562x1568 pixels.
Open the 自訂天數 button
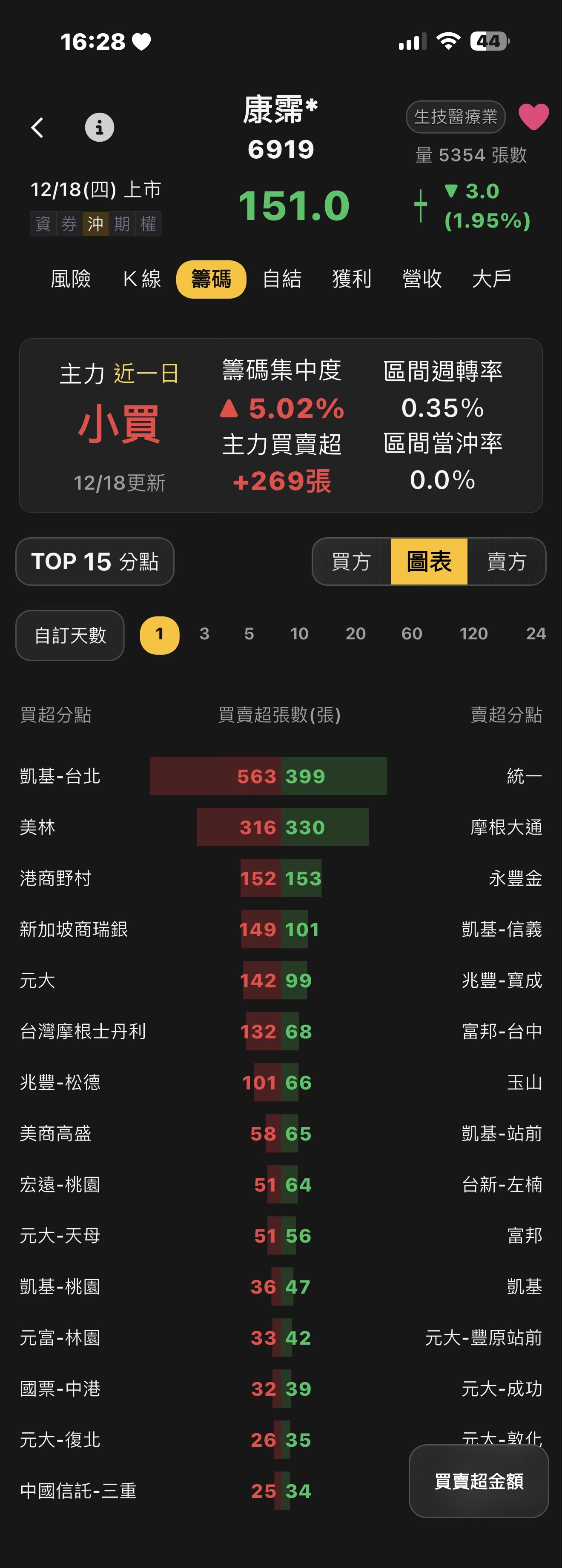pos(70,636)
